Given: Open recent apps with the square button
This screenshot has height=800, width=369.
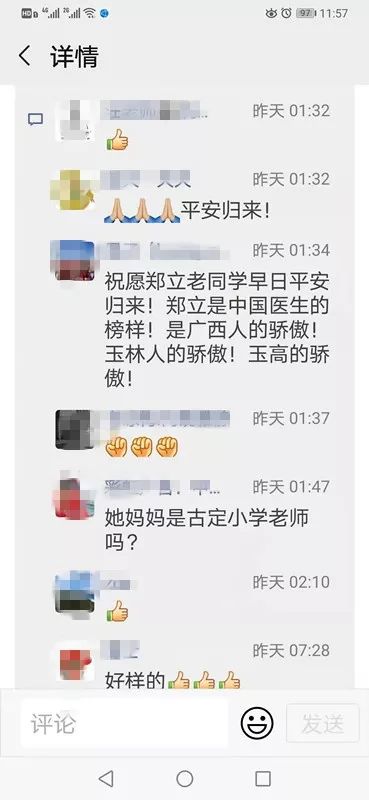Looking at the screenshot, I should point(263,779).
